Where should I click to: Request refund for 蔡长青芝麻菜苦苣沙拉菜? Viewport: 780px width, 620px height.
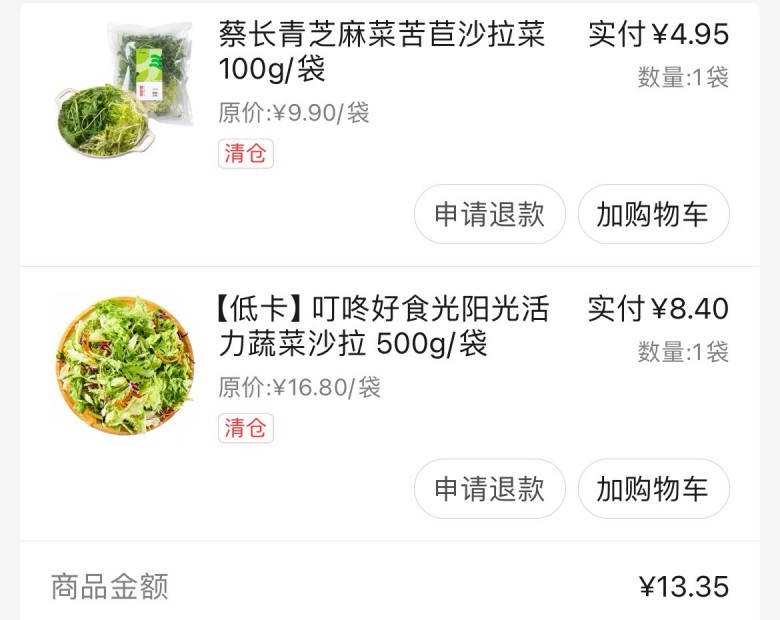pos(489,214)
